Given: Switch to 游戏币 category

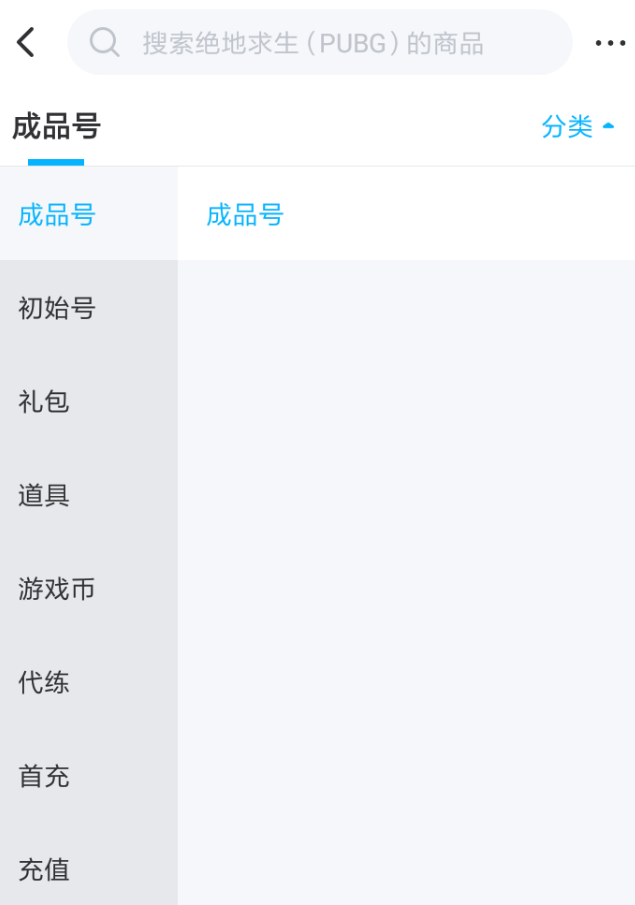Looking at the screenshot, I should coord(57,589).
